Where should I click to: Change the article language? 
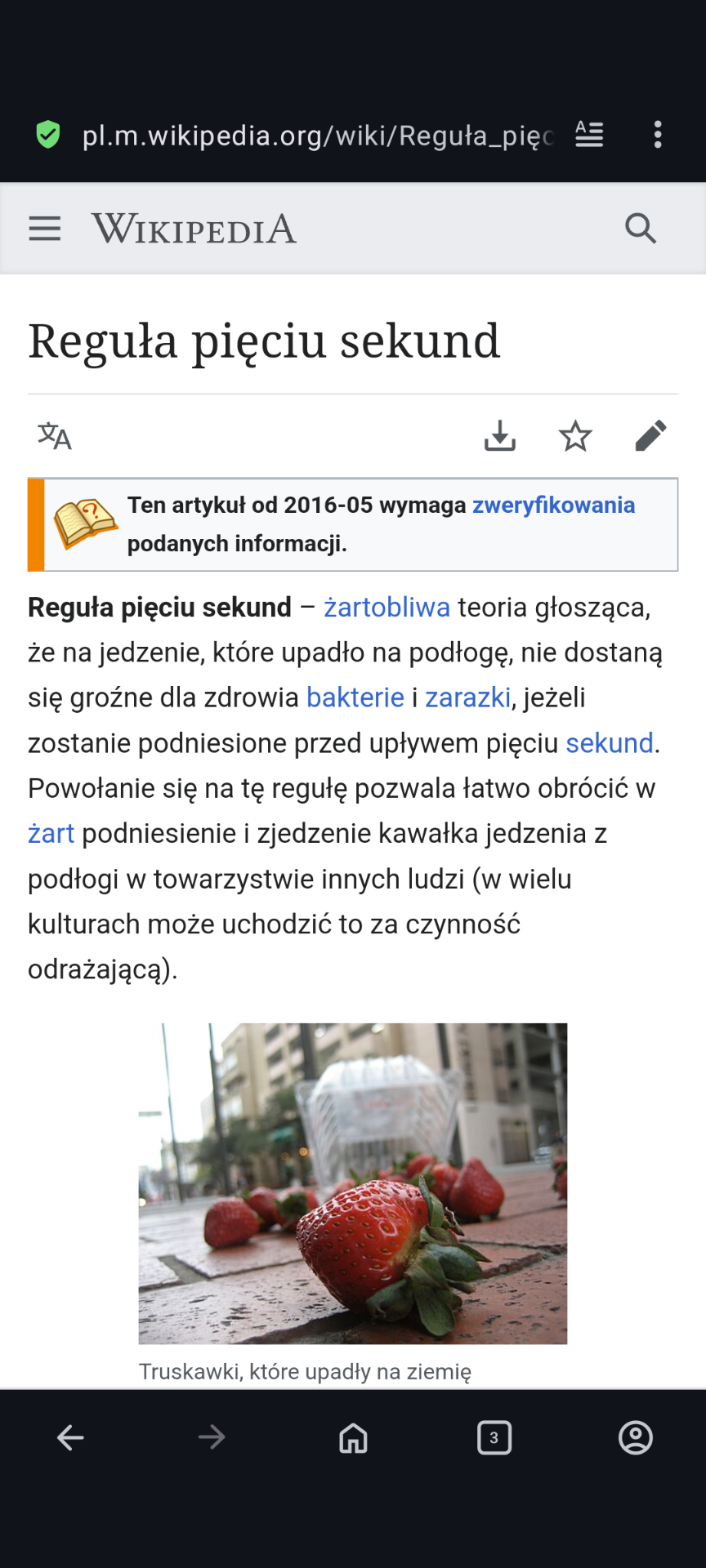(55, 436)
